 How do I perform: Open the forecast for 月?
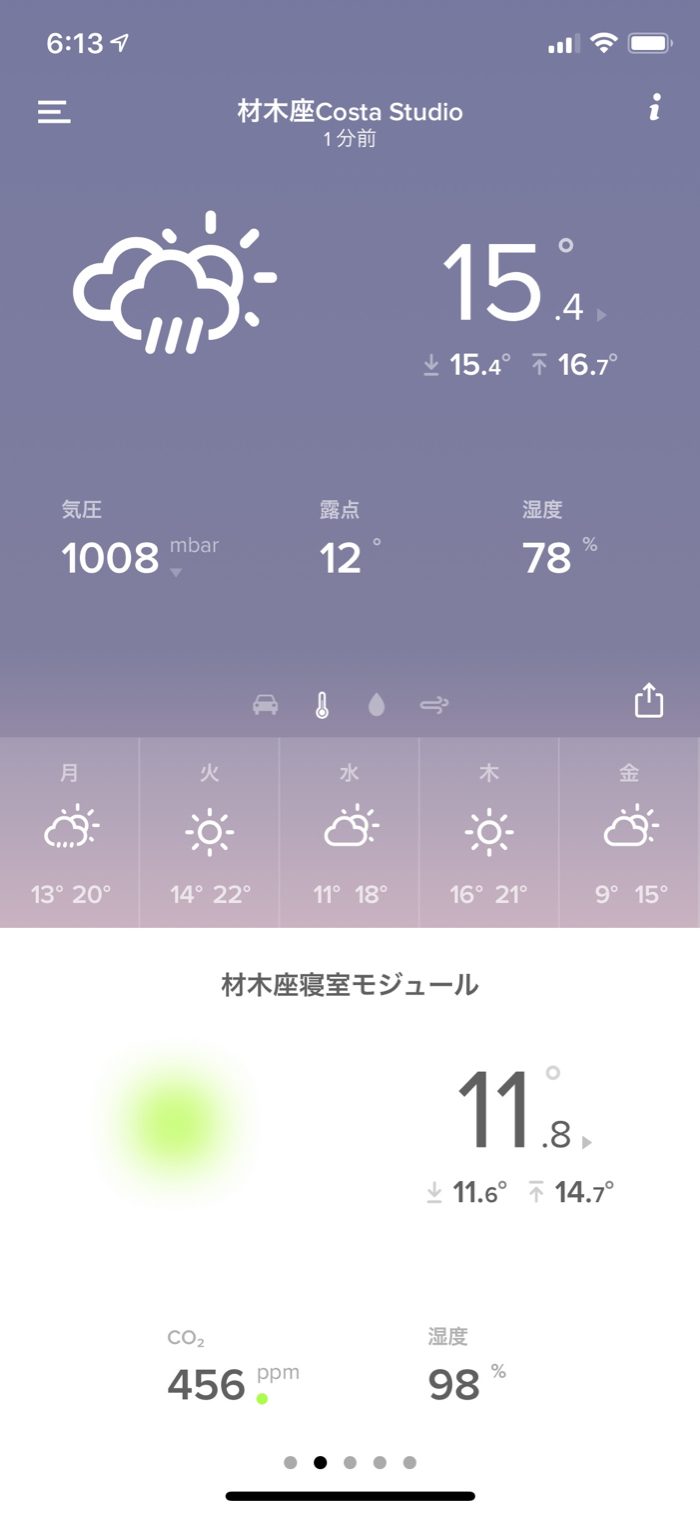[70, 832]
